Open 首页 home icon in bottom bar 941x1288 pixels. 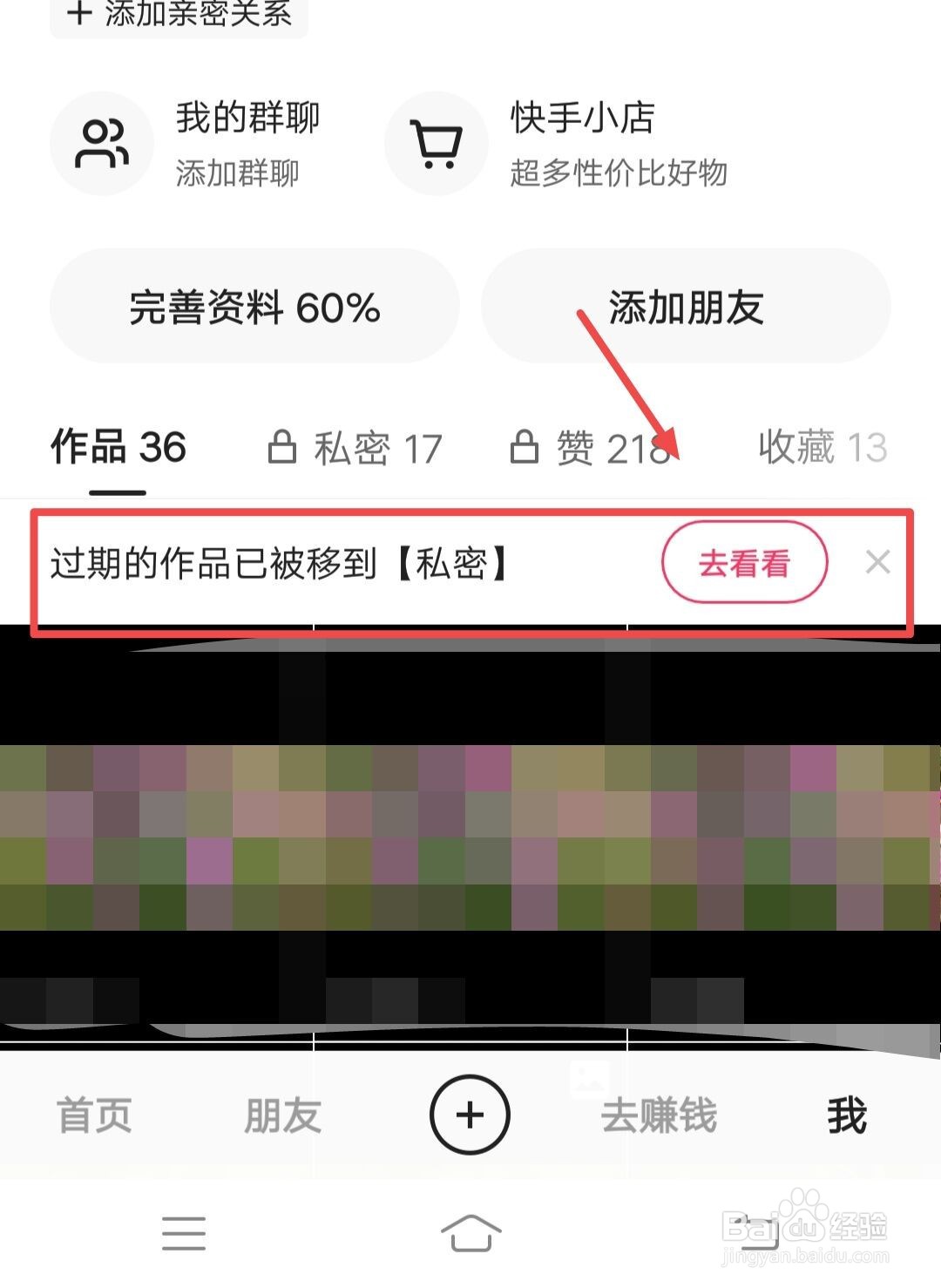tap(94, 1116)
